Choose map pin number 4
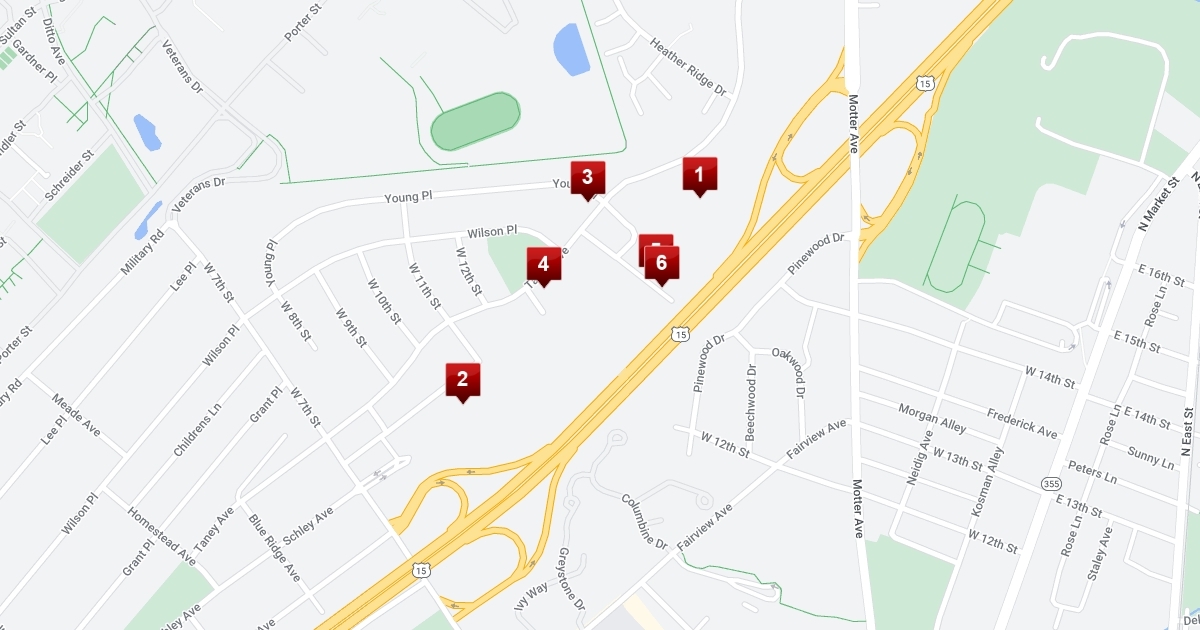 pos(544,267)
